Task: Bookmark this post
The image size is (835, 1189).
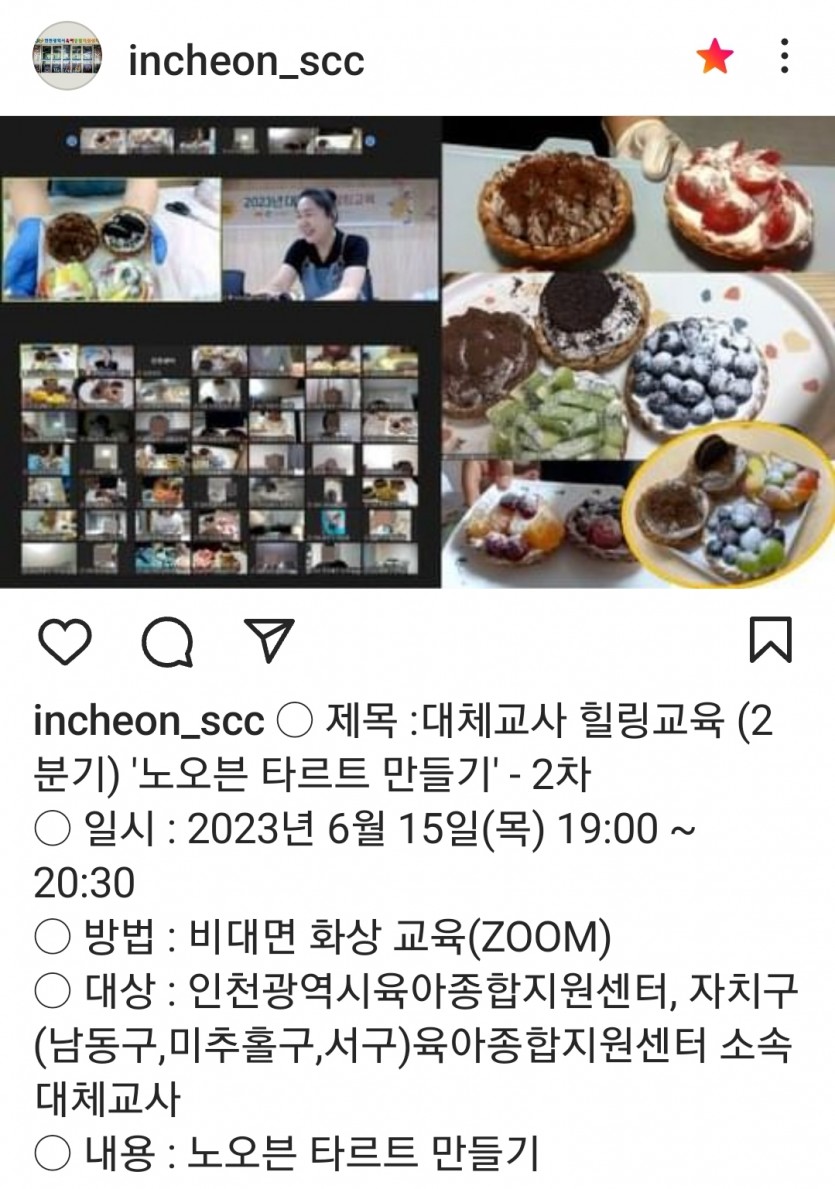Action: click(x=770, y=641)
